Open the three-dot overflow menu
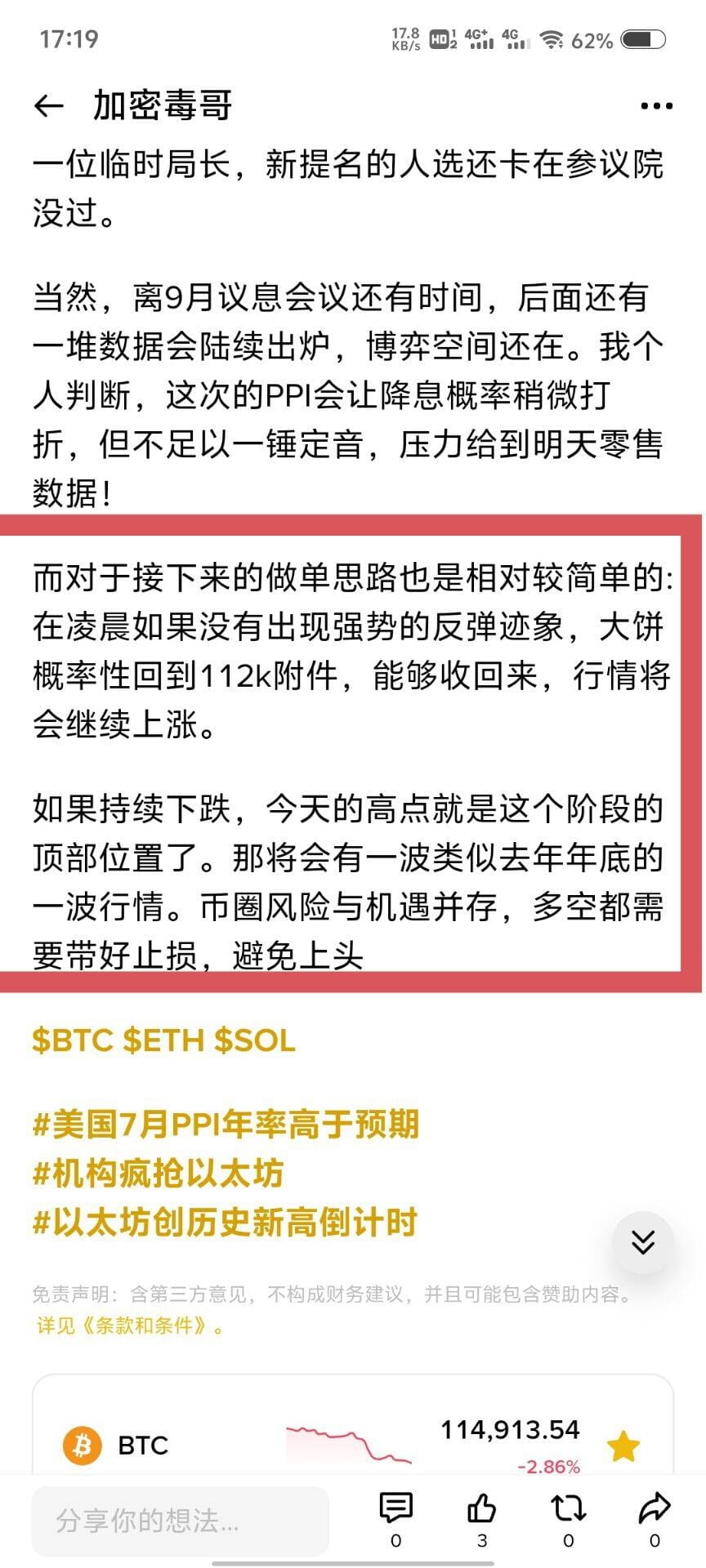 pyautogui.click(x=656, y=105)
